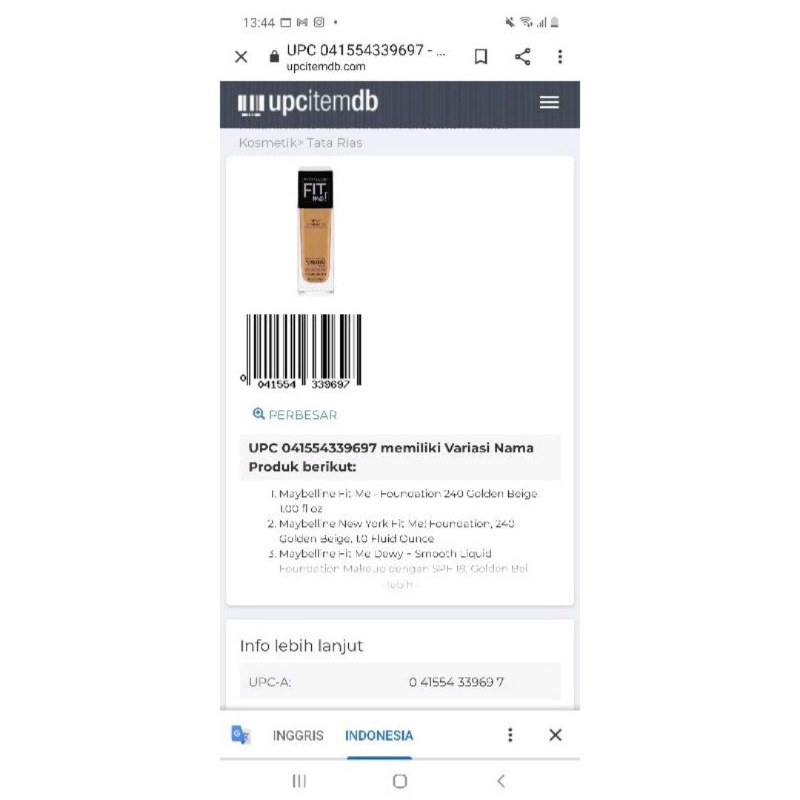Switch translation to INGGRIS
Viewport: 800px width, 800px height.
click(298, 735)
